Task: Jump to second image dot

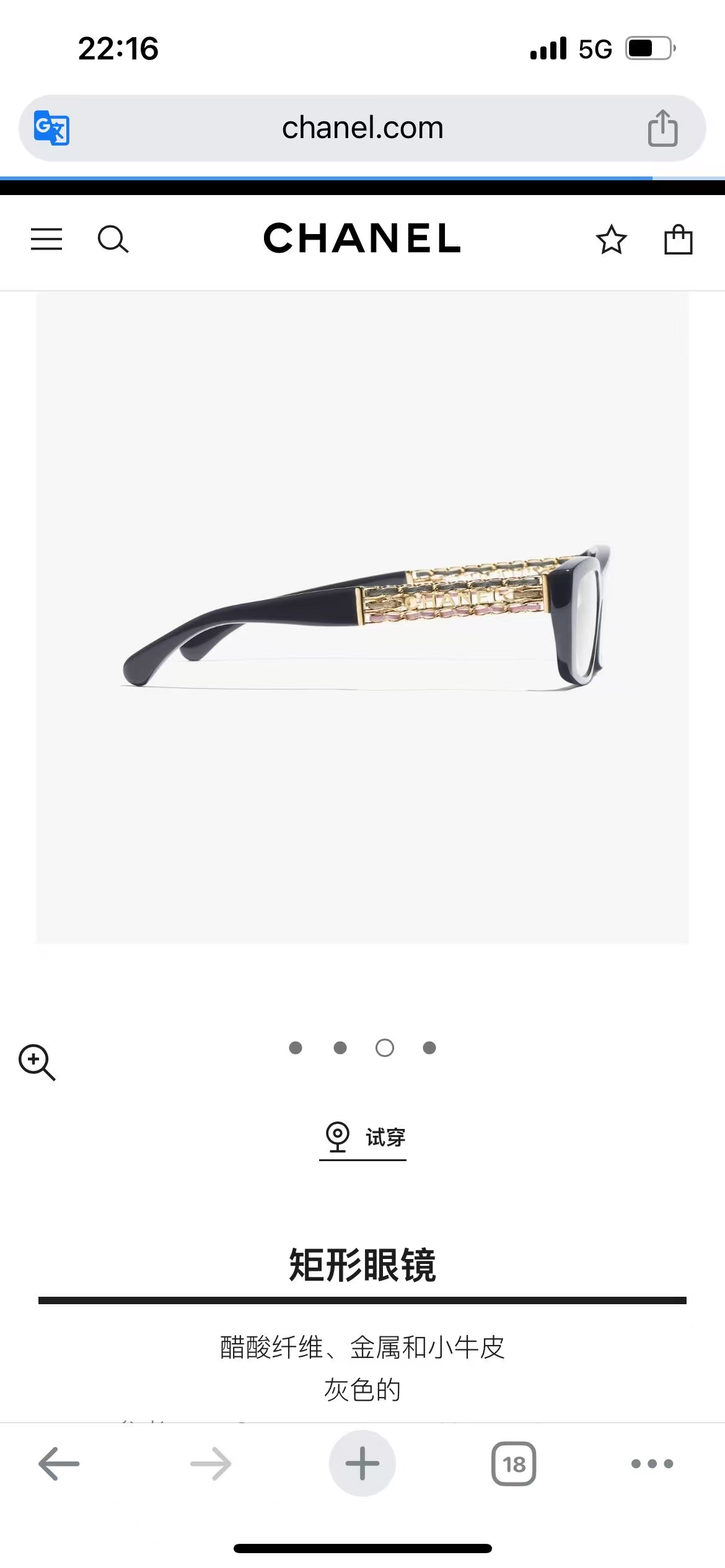Action: pos(340,1048)
